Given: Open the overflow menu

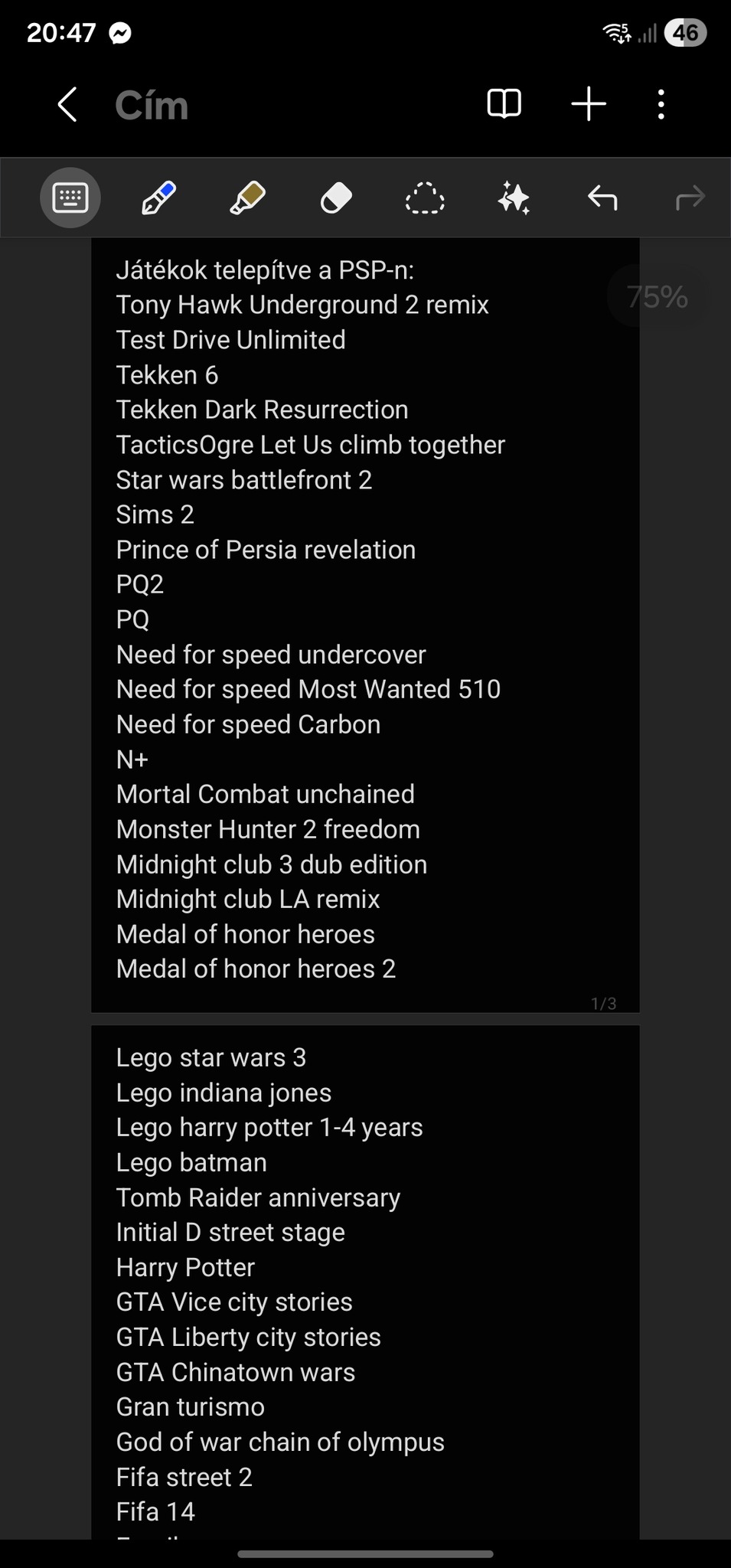Looking at the screenshot, I should tap(661, 104).
